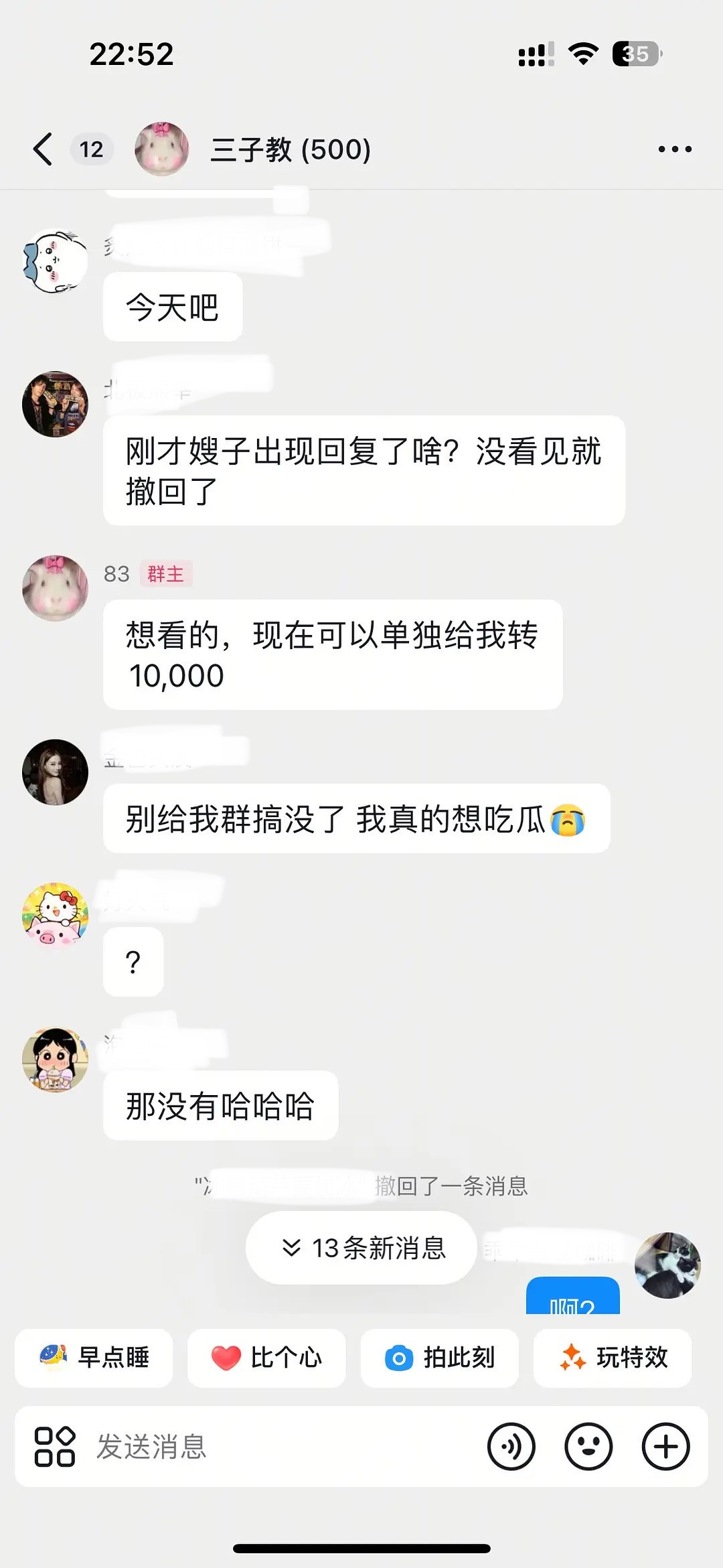Viewport: 723px width, 1568px height.
Task: Open the four-square apps panel icon
Action: tap(54, 1446)
